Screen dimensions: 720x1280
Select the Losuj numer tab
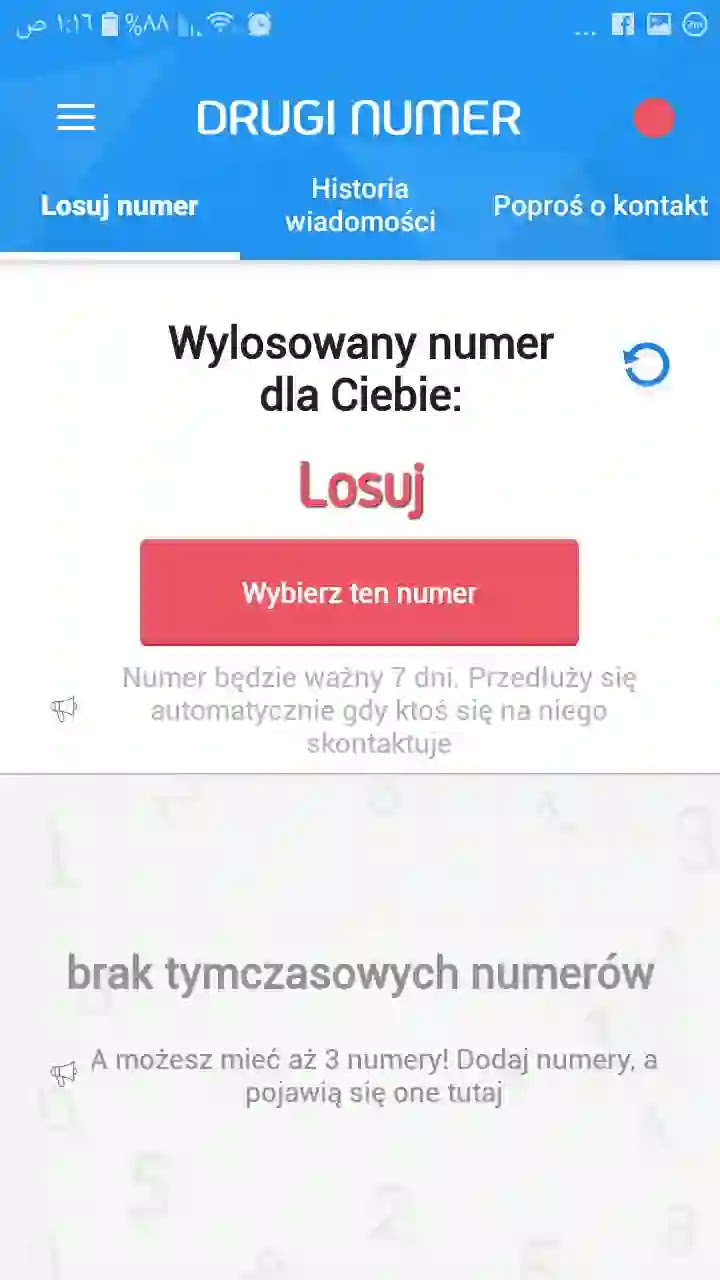click(120, 205)
